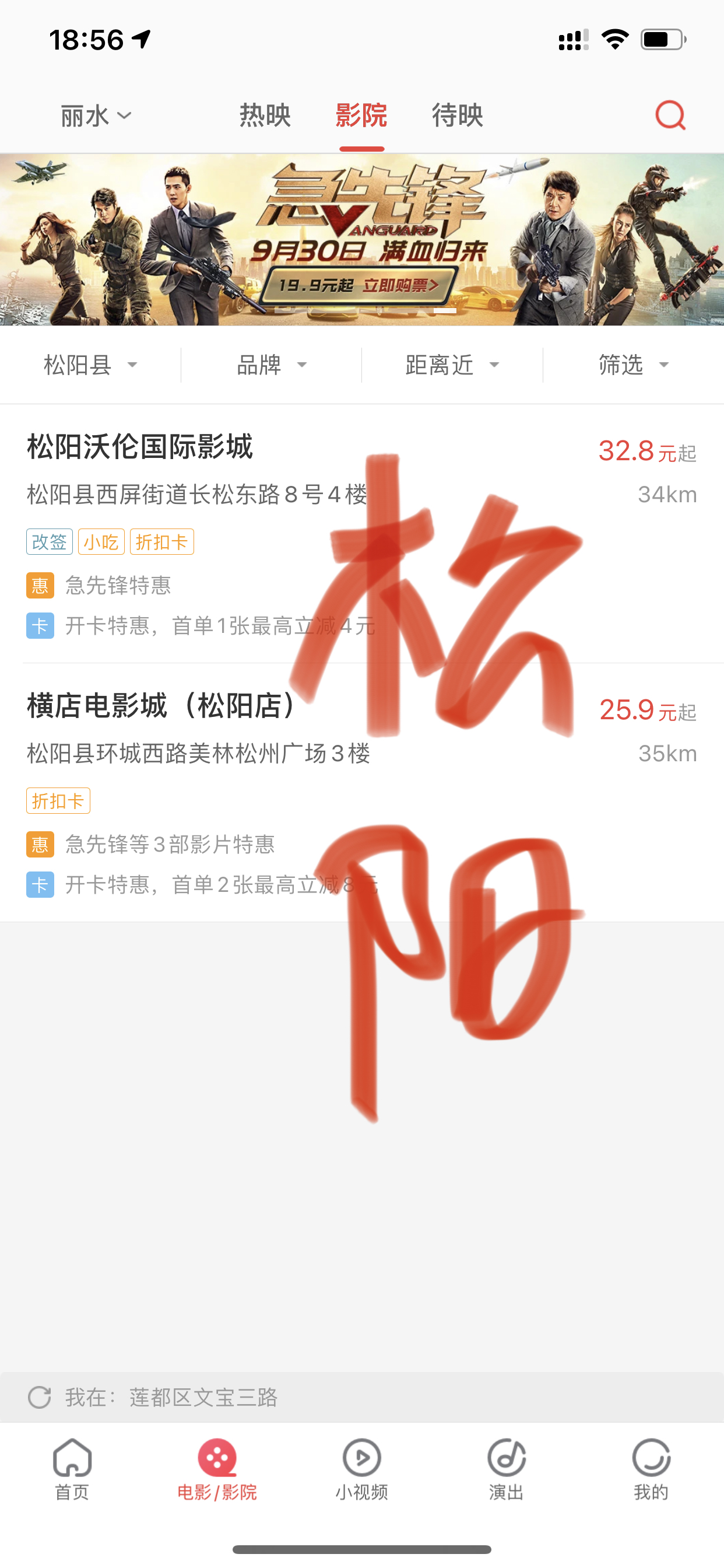724x1568 pixels.
Task: Open the 松阳沃伦国际影城 cinema
Action: coord(140,447)
